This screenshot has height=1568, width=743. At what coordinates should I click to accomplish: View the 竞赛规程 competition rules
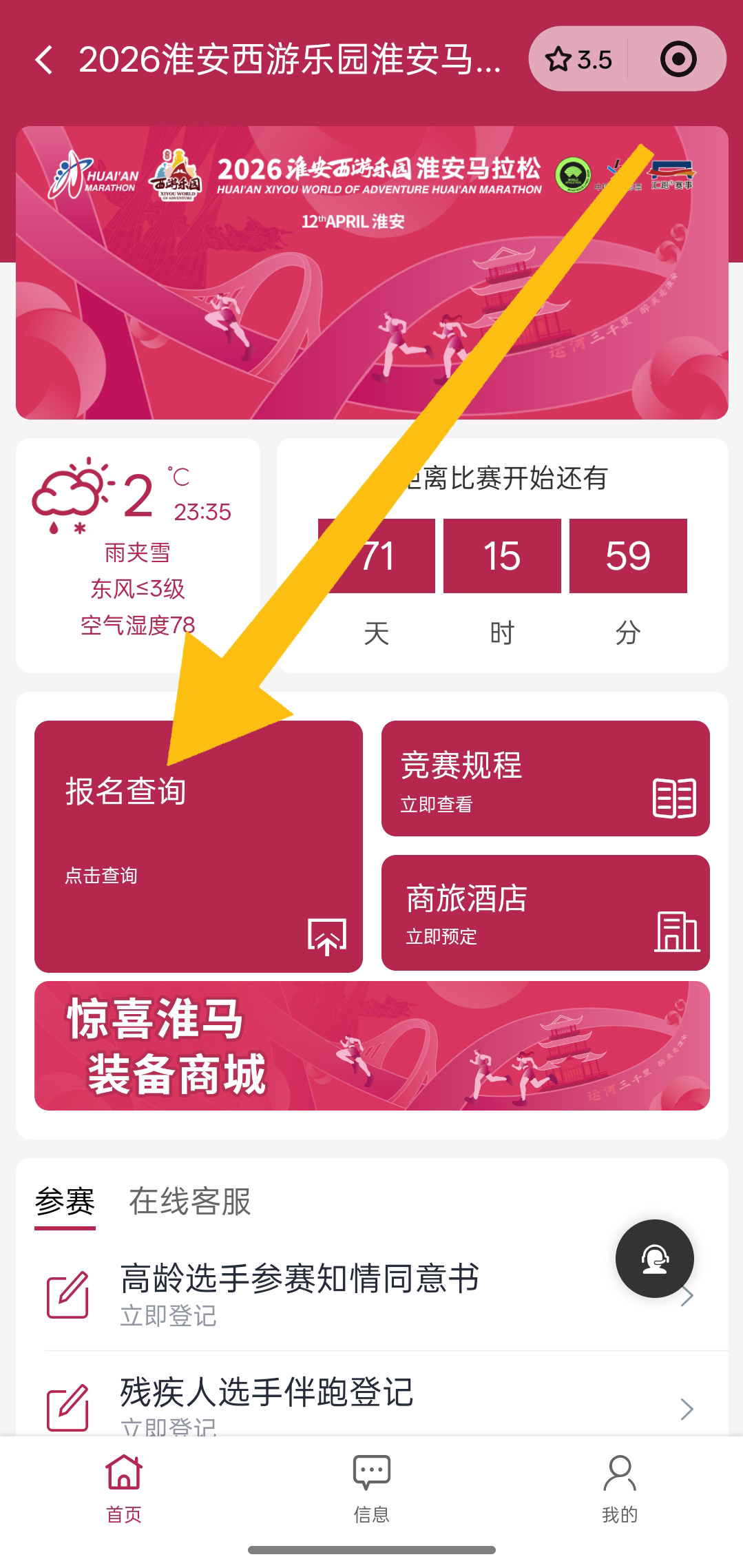tap(545, 778)
